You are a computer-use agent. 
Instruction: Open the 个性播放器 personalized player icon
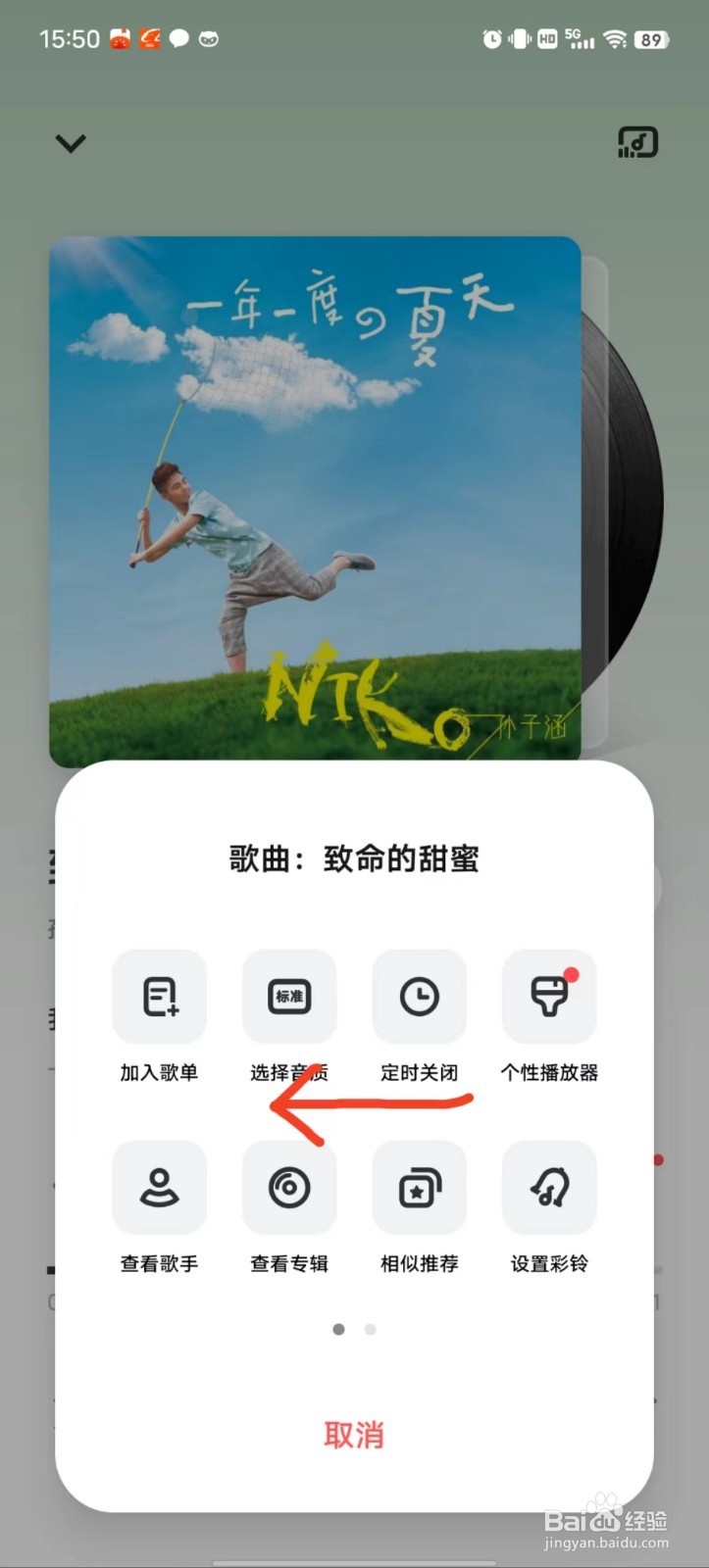[x=548, y=997]
